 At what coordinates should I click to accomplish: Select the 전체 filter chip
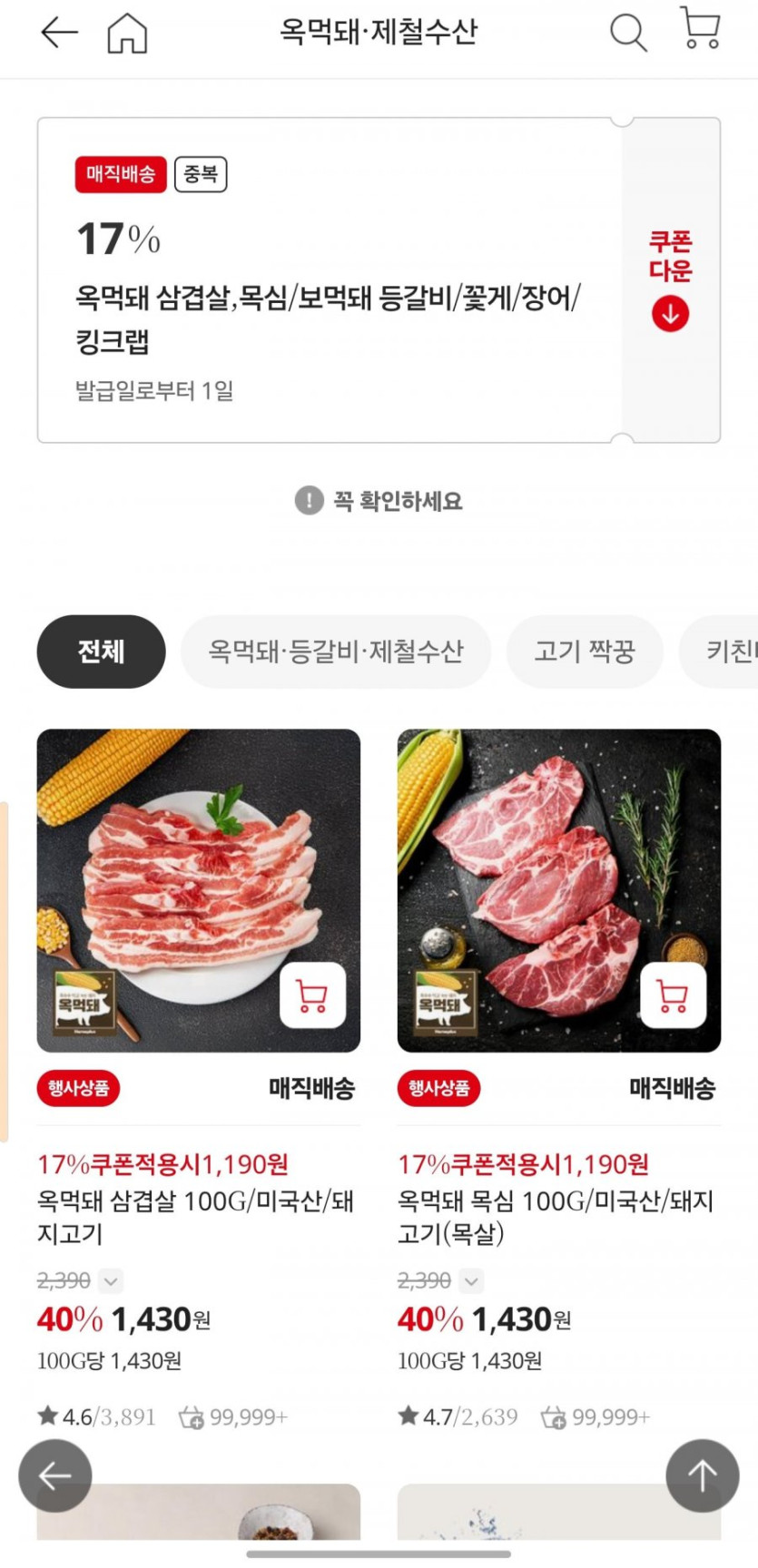(101, 652)
